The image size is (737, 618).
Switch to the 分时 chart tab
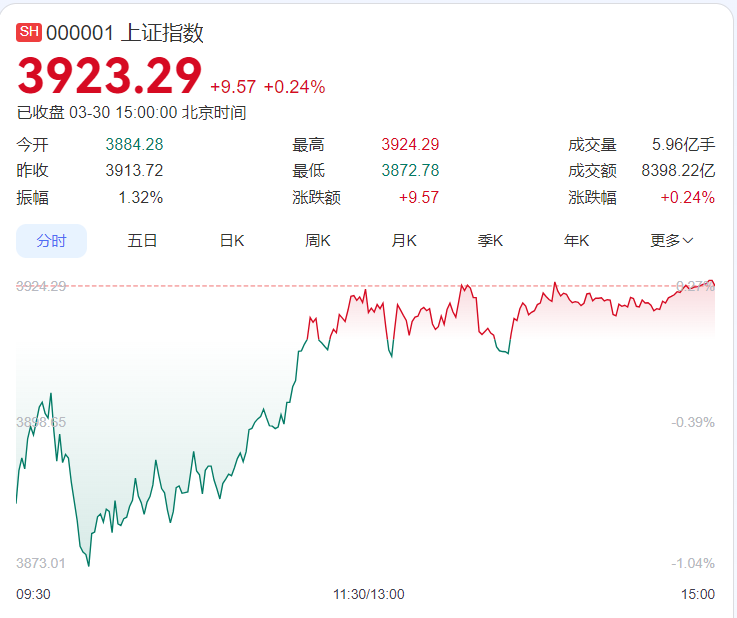point(51,241)
